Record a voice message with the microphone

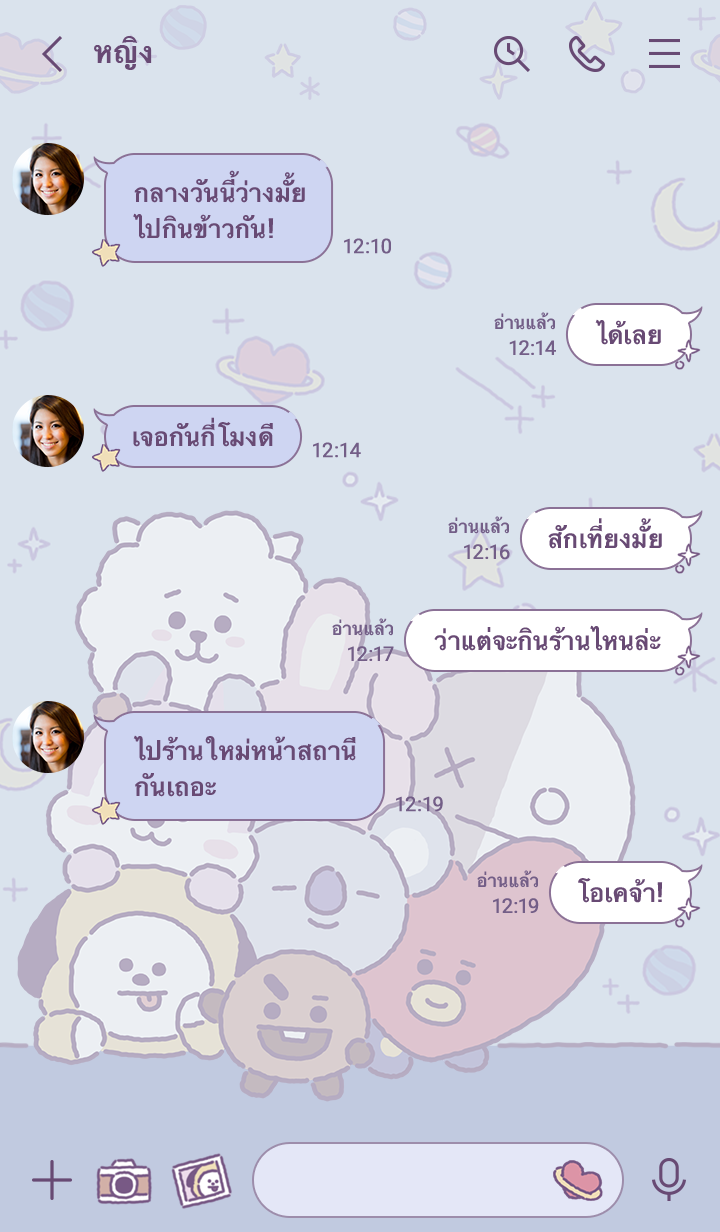(669, 1181)
